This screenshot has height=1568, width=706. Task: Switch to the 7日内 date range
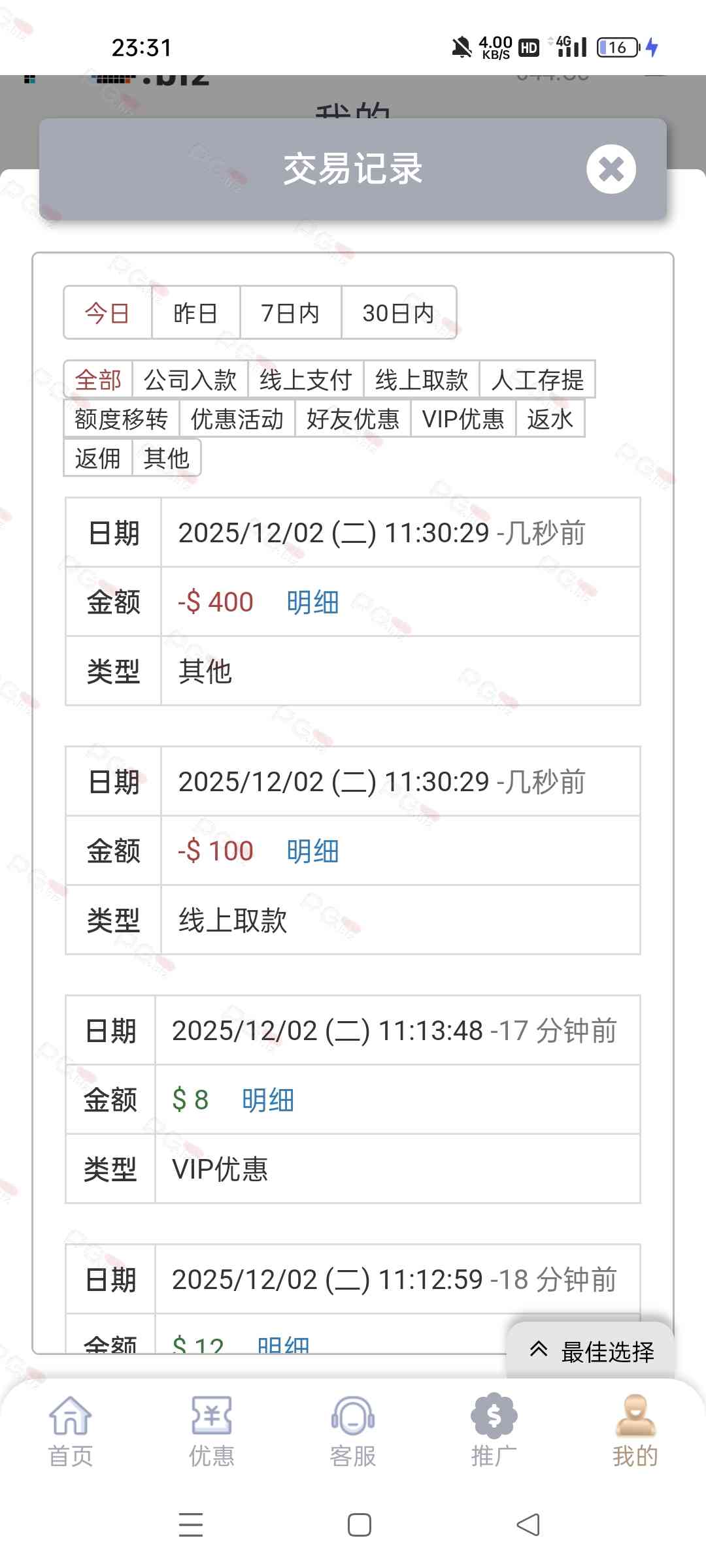point(290,313)
